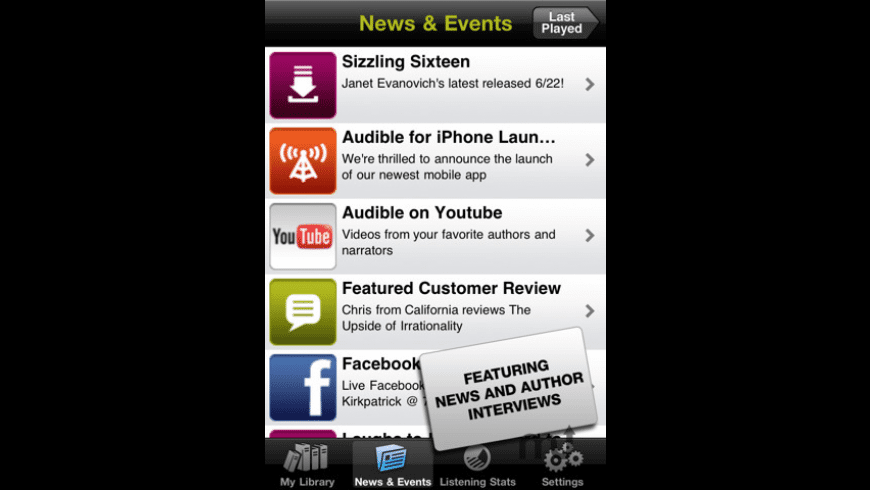The height and width of the screenshot is (490, 870).
Task: Switch to the My Library tab
Action: [308, 465]
